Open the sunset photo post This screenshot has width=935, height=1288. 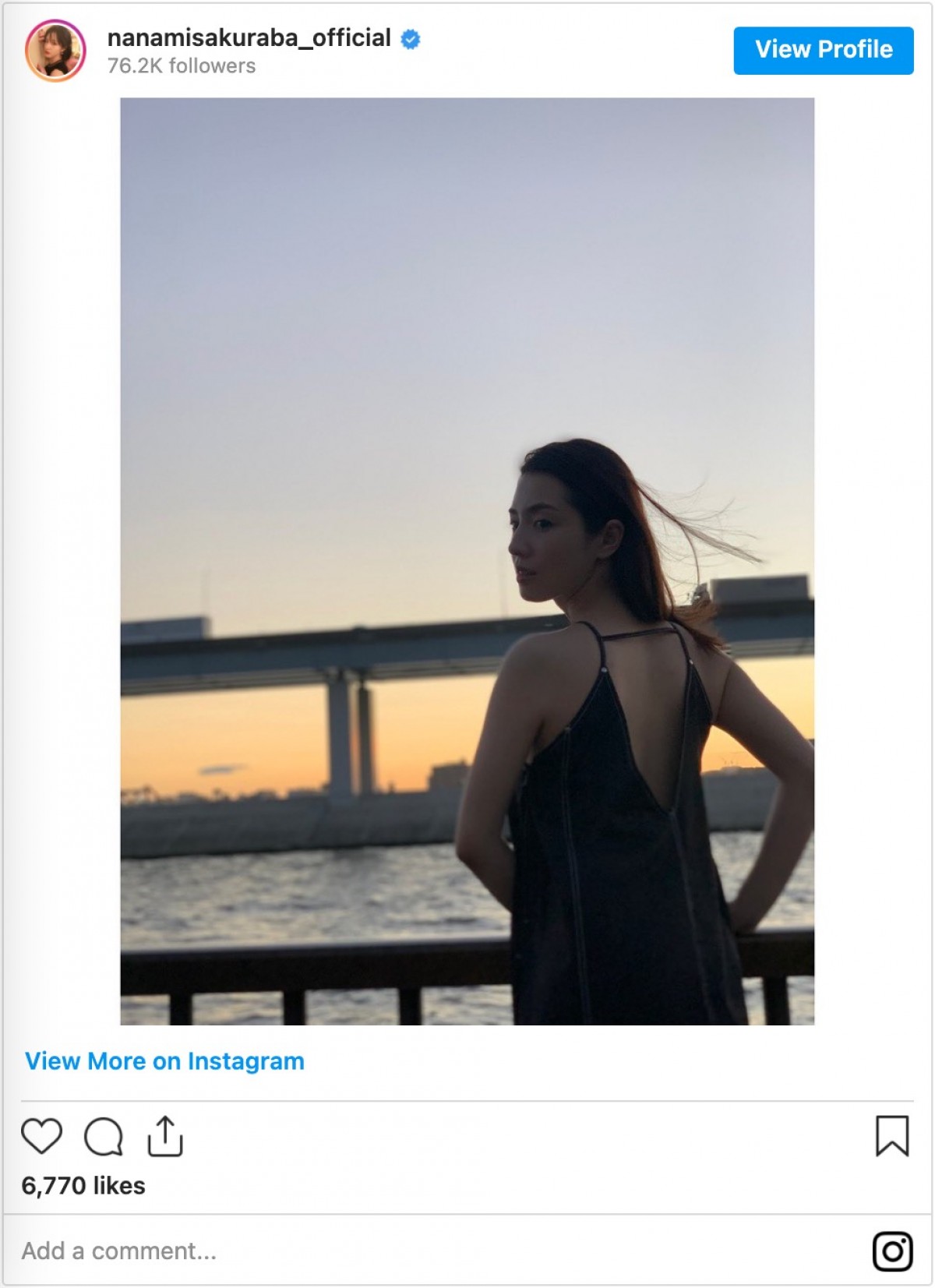coord(467,560)
